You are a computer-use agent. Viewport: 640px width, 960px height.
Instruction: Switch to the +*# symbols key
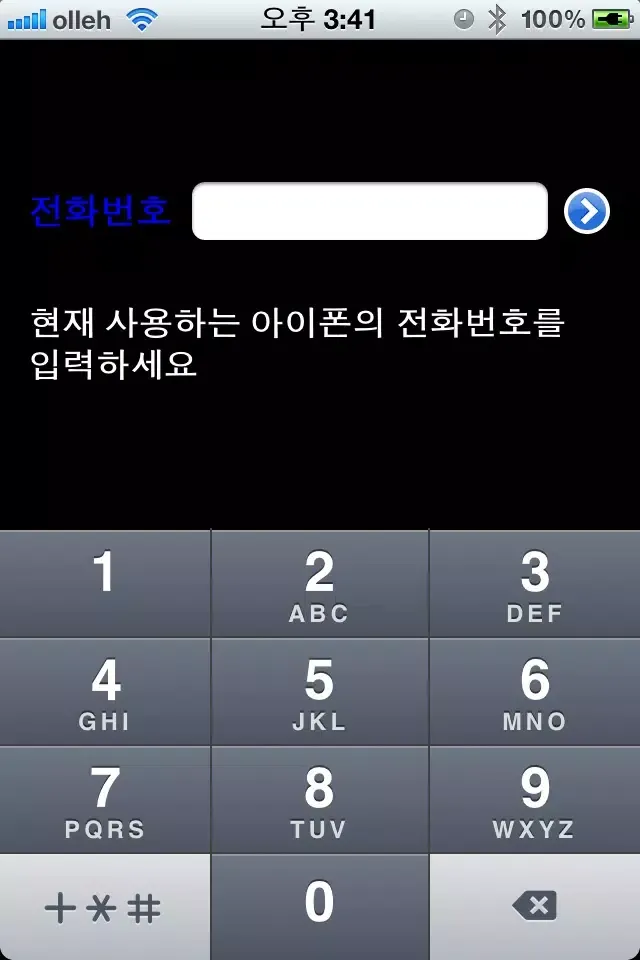click(105, 907)
